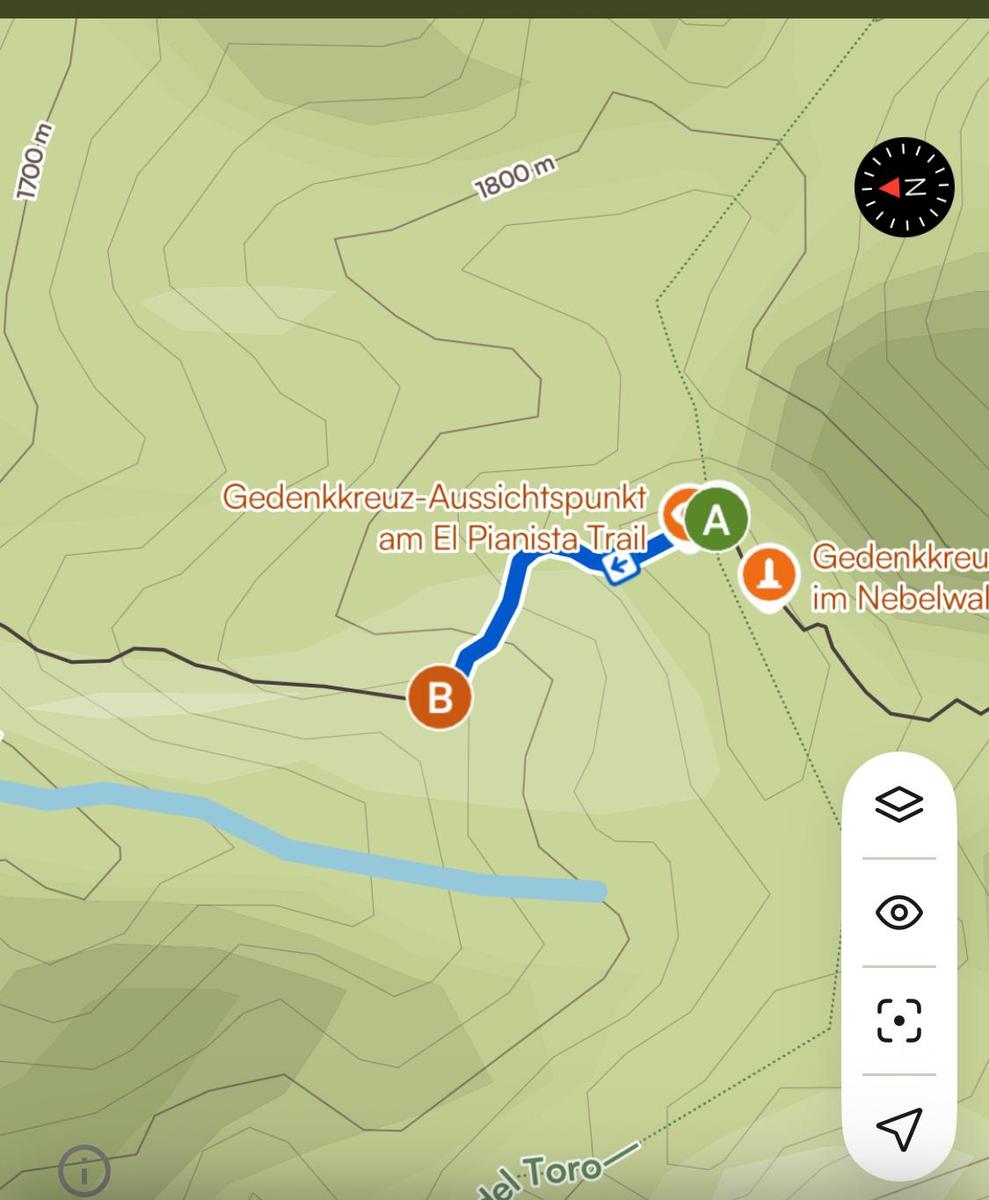Open map info and attributions

click(x=84, y=1170)
